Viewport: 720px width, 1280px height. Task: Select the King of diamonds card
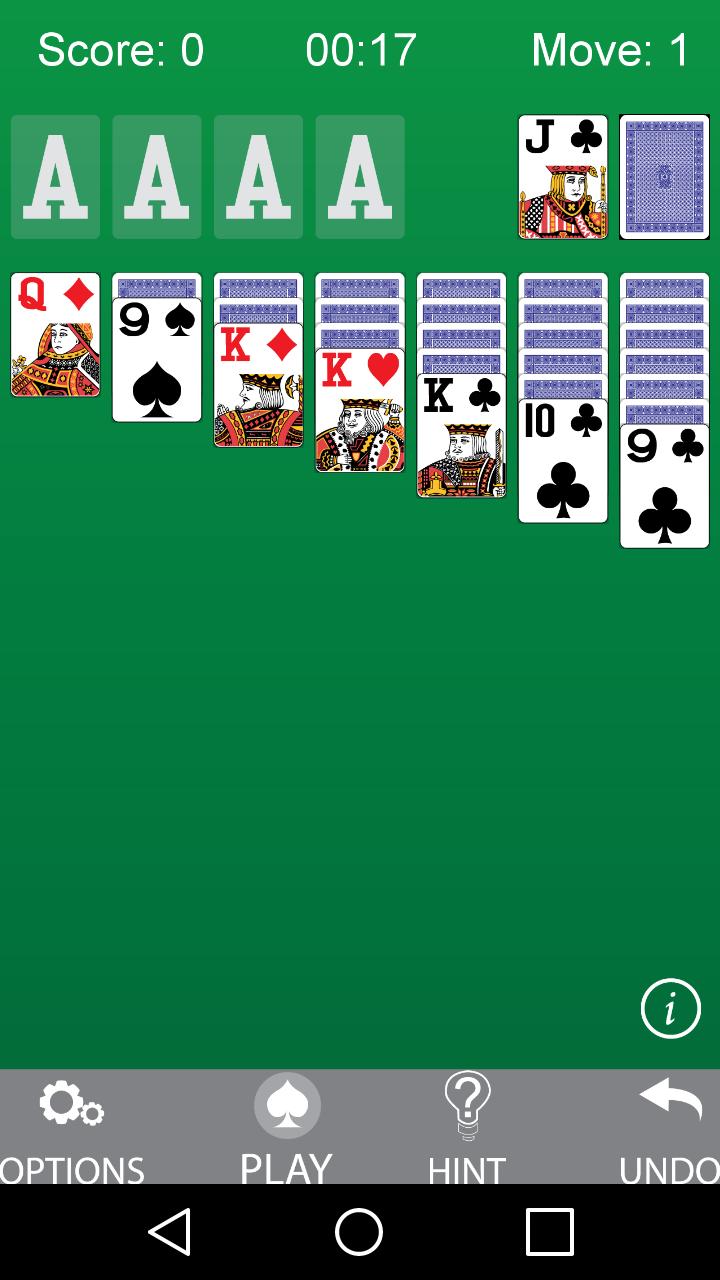pos(258,386)
